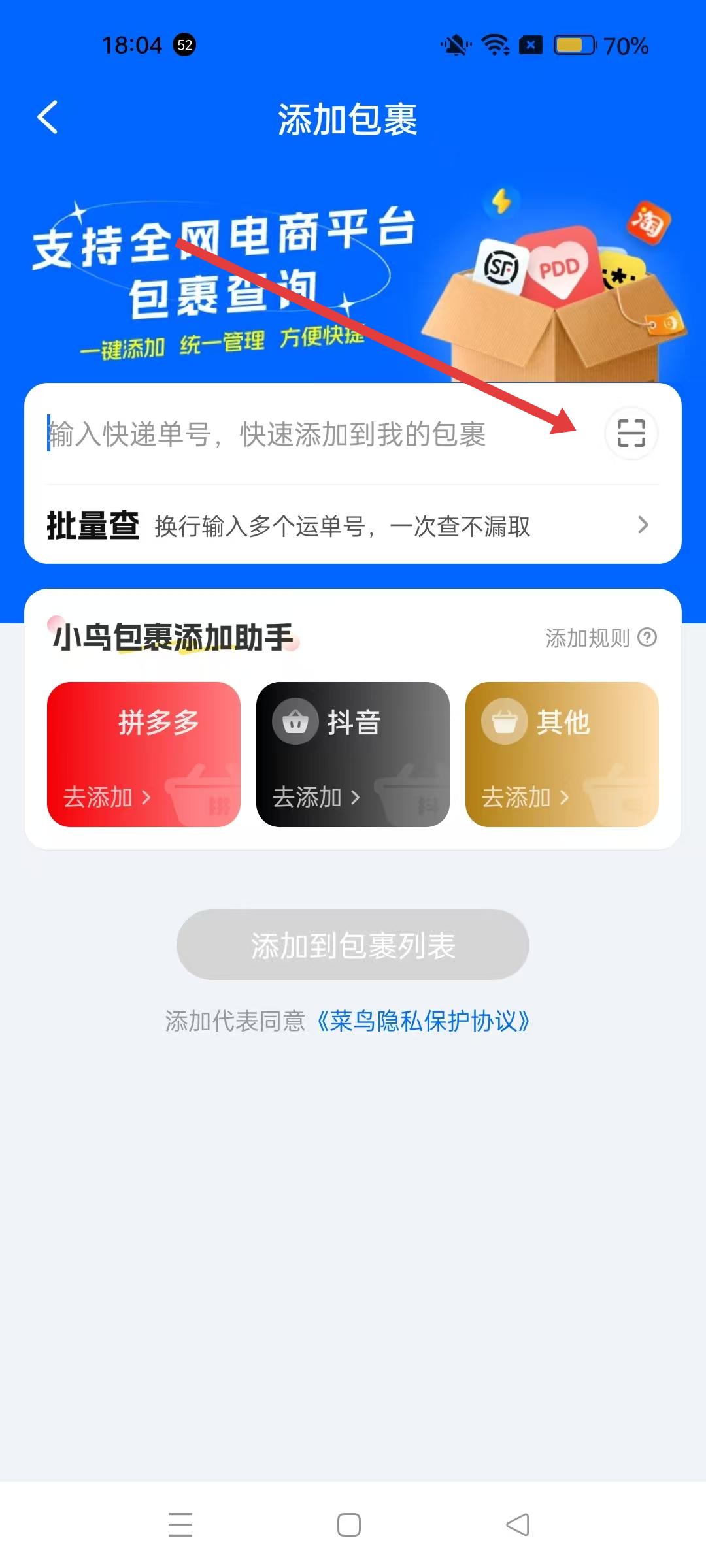
Task: Read the 菜鸟隐私保护协议 agreement
Action: [x=424, y=1021]
